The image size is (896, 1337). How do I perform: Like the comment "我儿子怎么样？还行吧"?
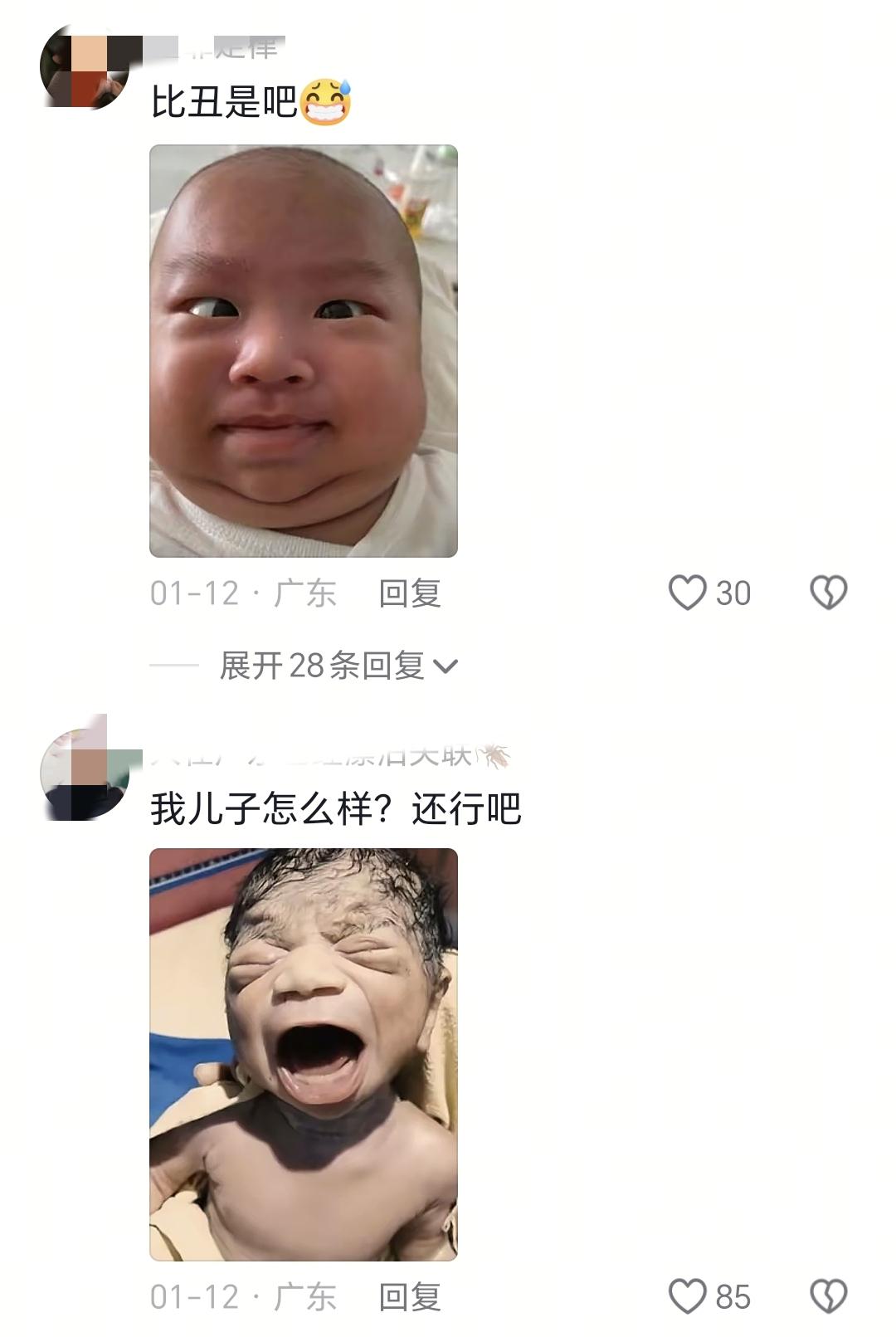coord(688,1296)
